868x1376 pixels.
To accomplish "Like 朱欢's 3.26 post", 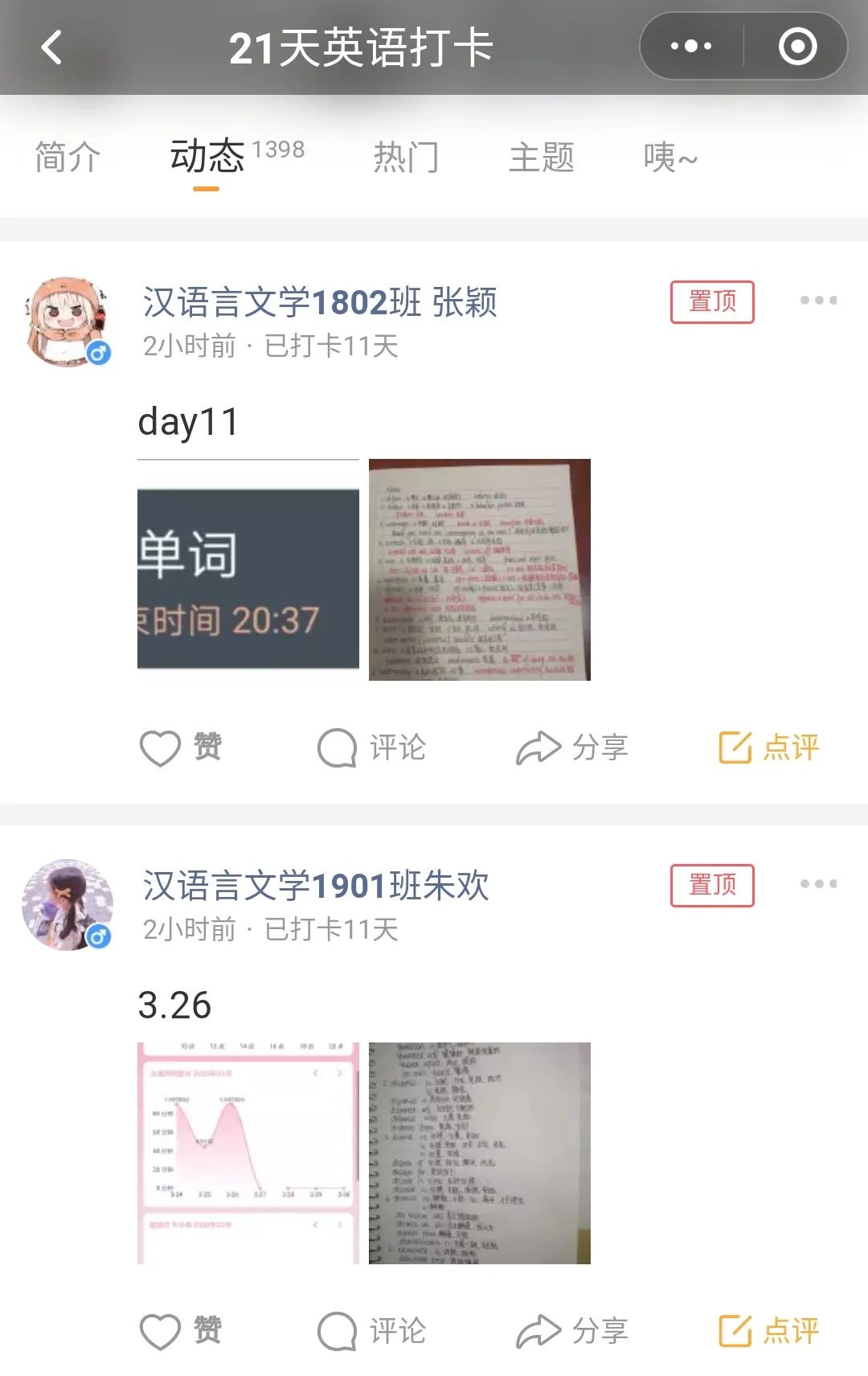I will tap(180, 1331).
